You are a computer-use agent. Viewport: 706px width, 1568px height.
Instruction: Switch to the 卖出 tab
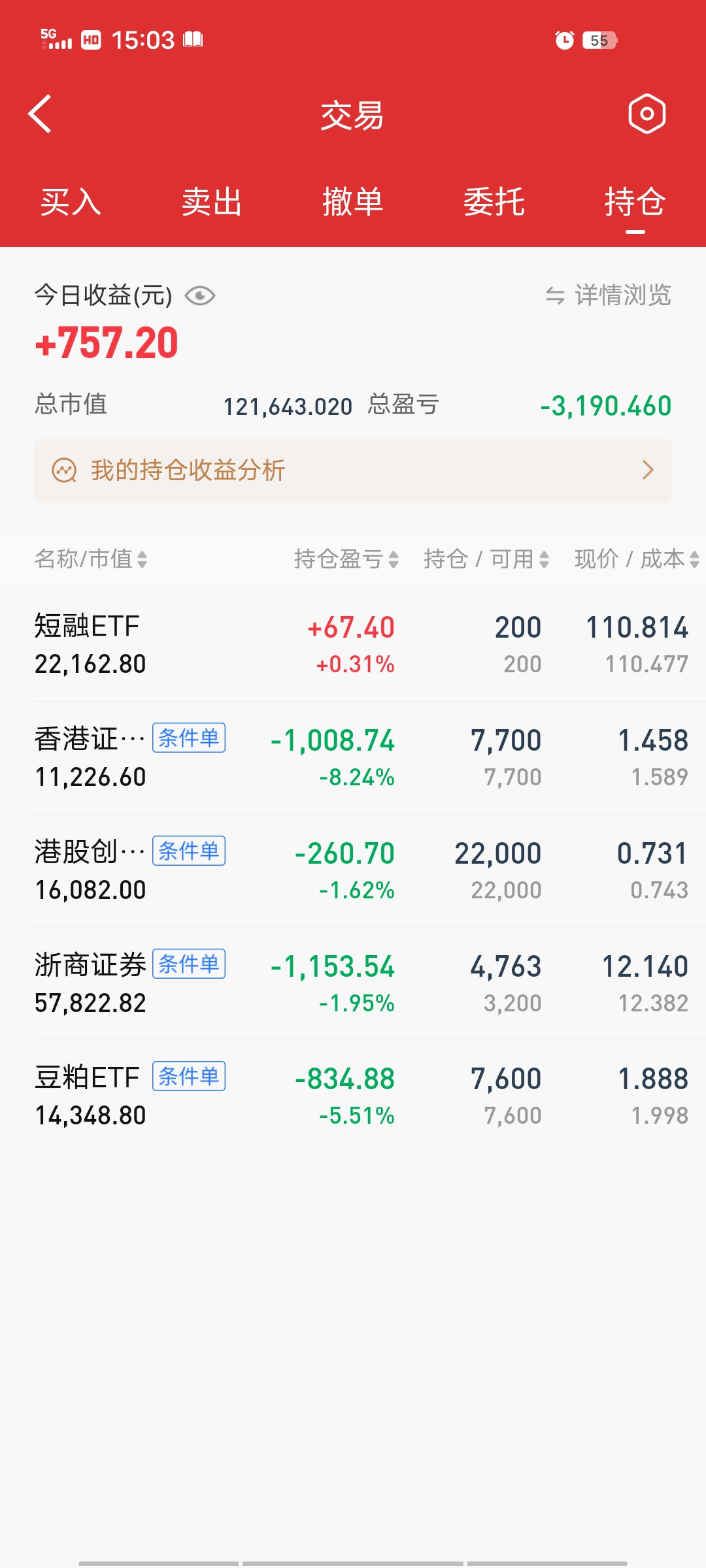212,202
